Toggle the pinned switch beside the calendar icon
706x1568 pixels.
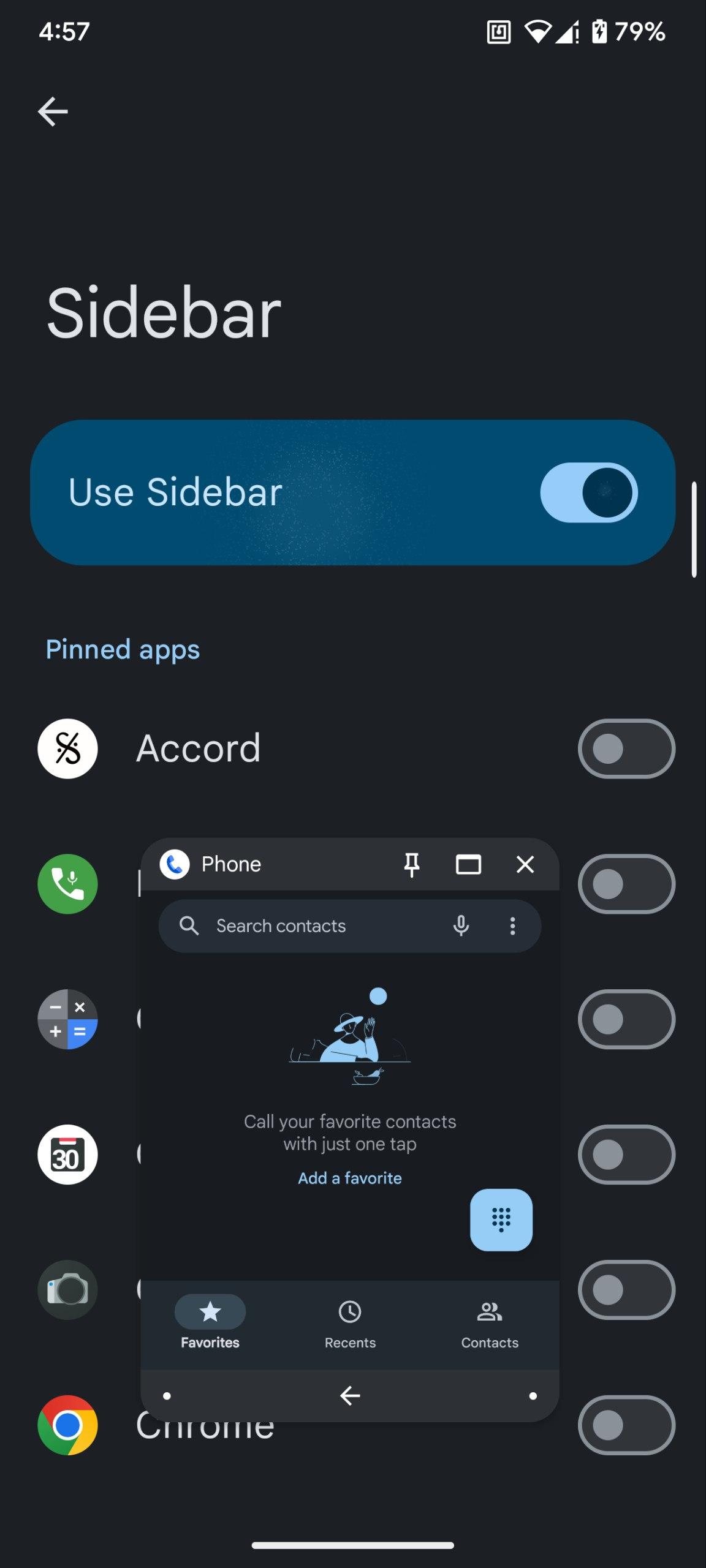pos(626,1155)
